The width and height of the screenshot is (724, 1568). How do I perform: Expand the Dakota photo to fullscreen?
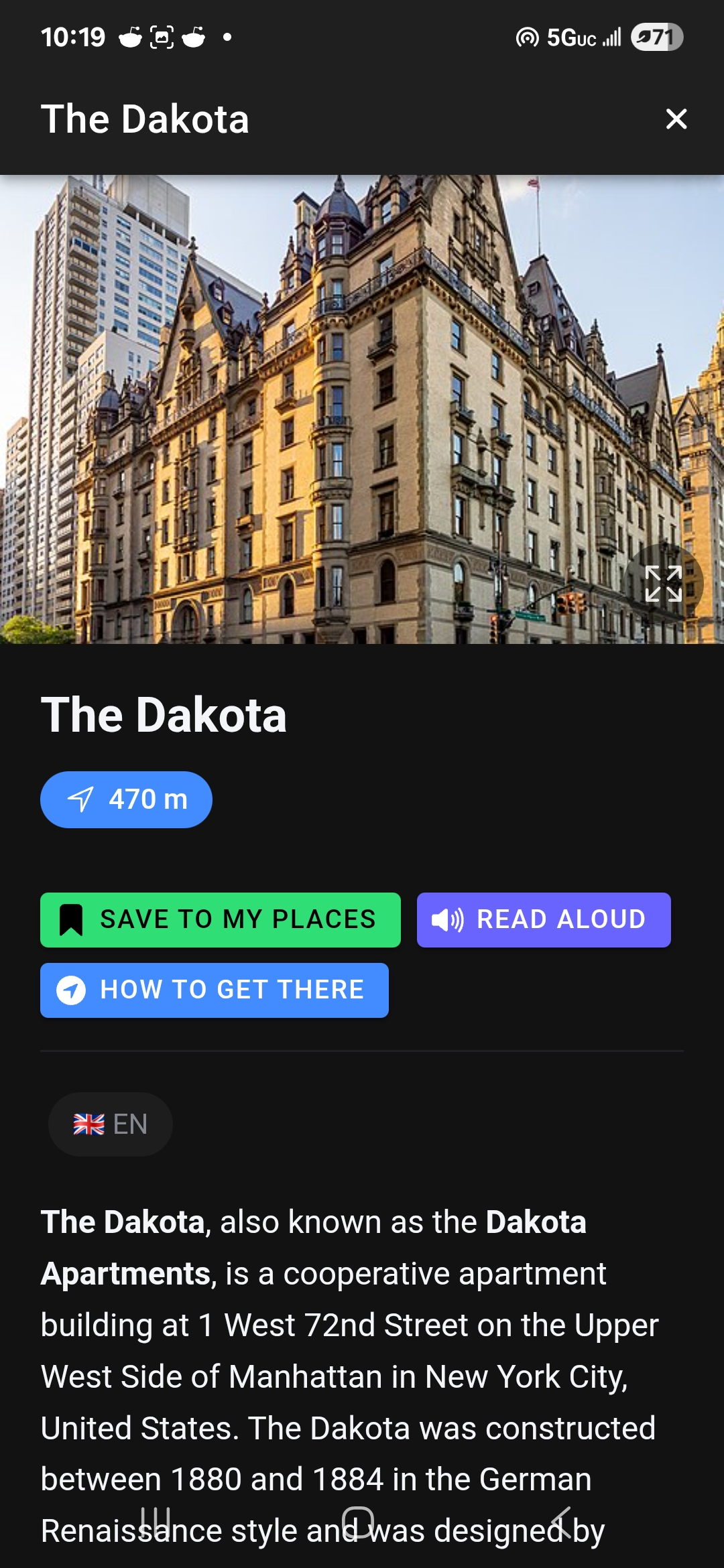pos(663,583)
